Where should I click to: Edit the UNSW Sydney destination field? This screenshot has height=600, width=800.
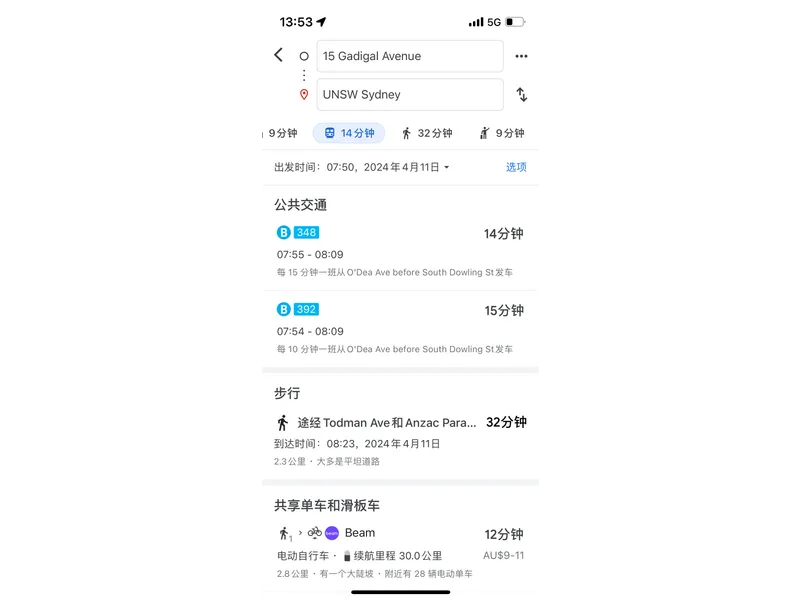tap(409, 95)
